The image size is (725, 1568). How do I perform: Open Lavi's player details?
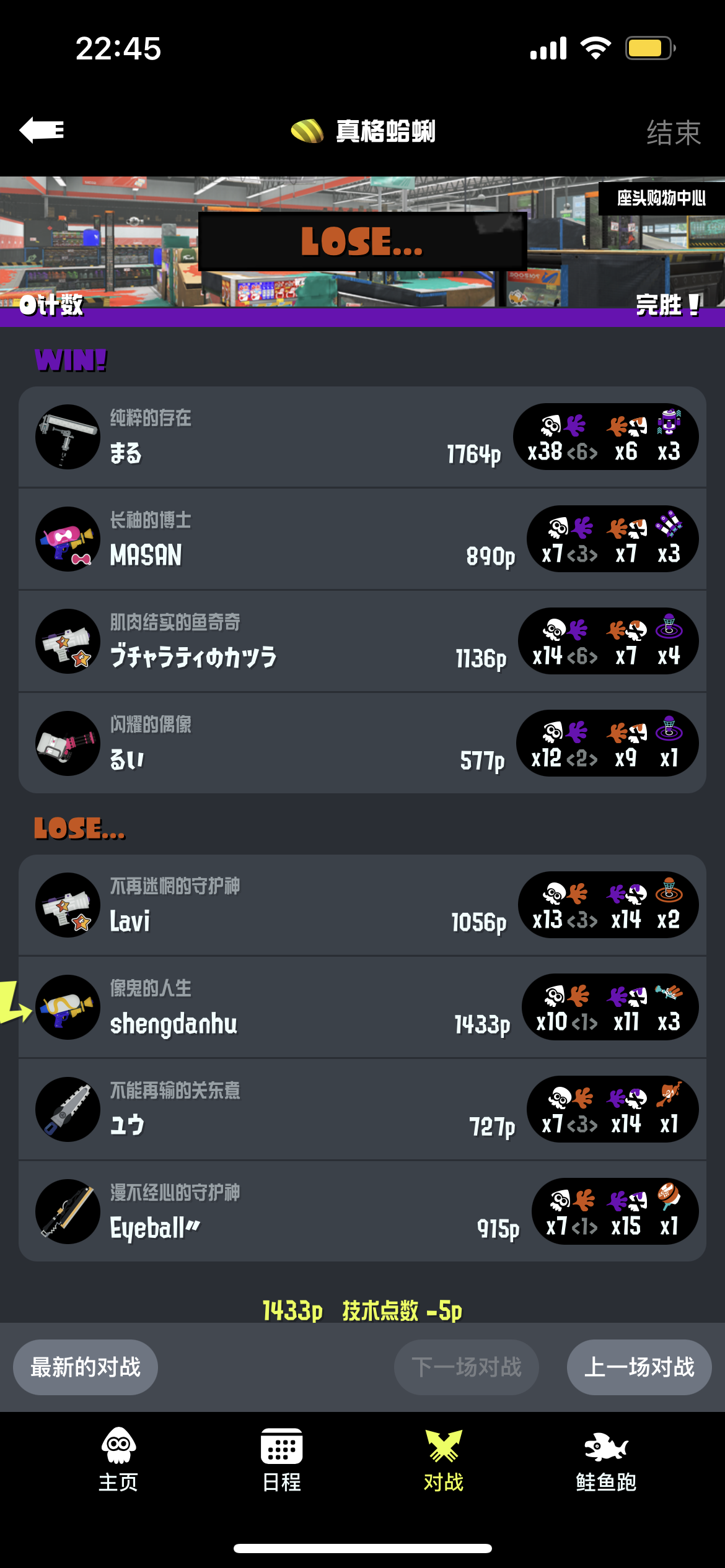[x=362, y=905]
